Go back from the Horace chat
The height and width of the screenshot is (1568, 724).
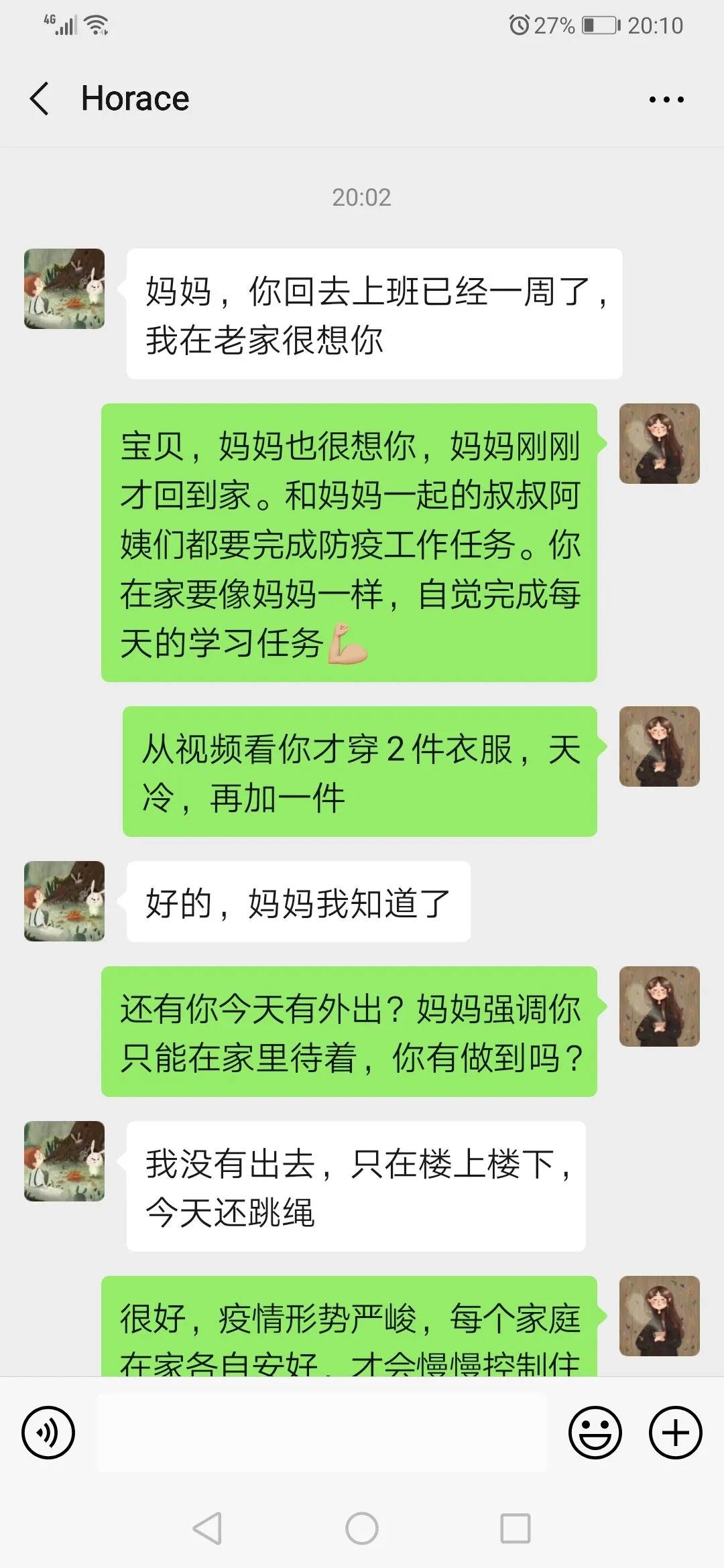point(40,99)
